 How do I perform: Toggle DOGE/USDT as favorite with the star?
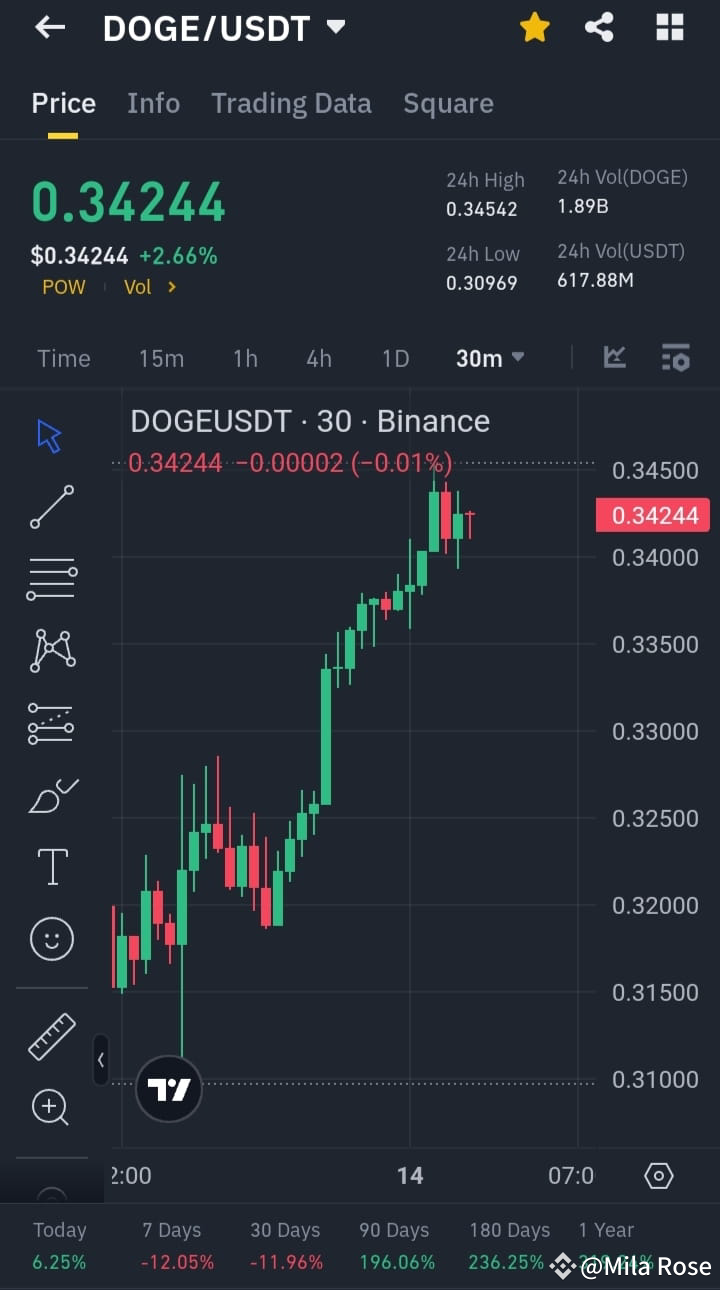(x=534, y=27)
